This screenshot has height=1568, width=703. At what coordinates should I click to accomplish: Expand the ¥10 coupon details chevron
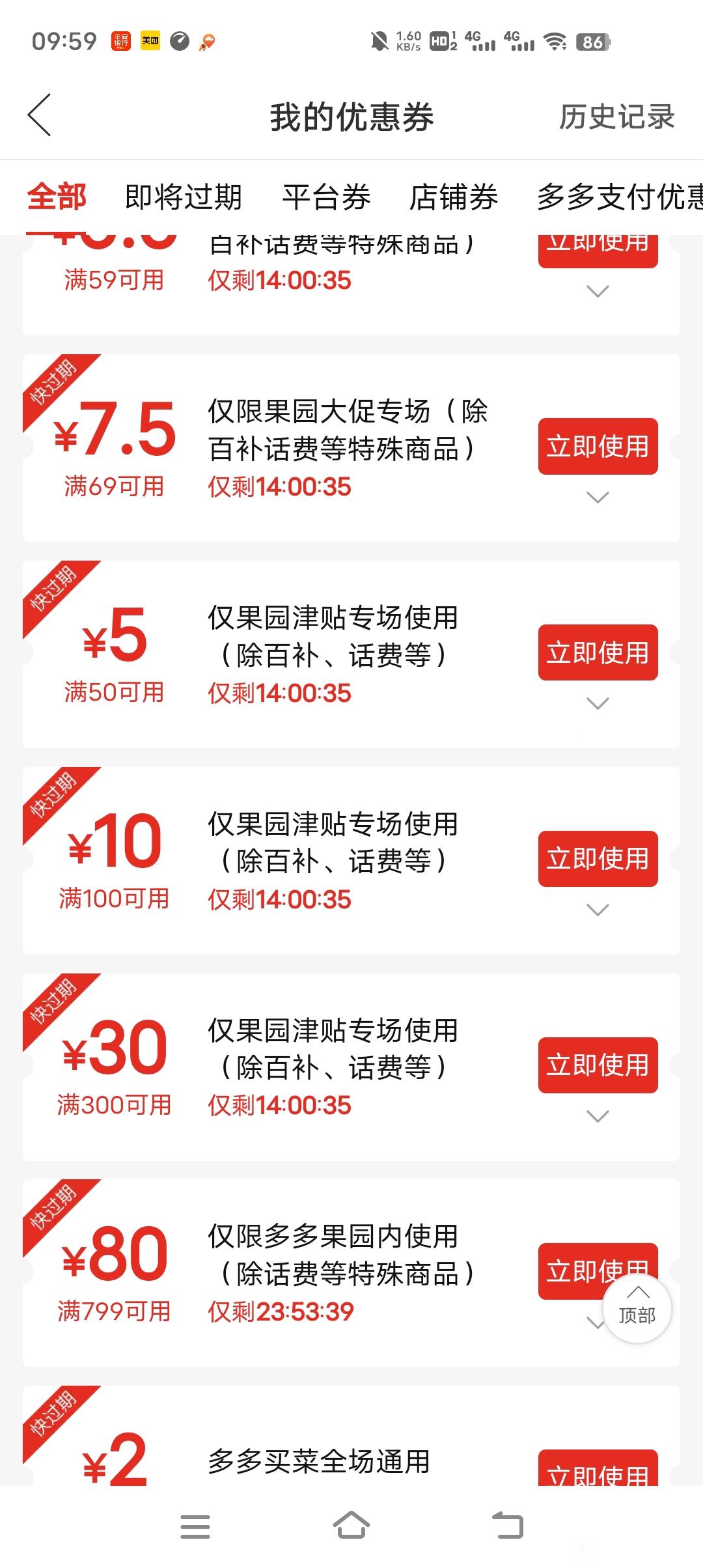[x=598, y=910]
